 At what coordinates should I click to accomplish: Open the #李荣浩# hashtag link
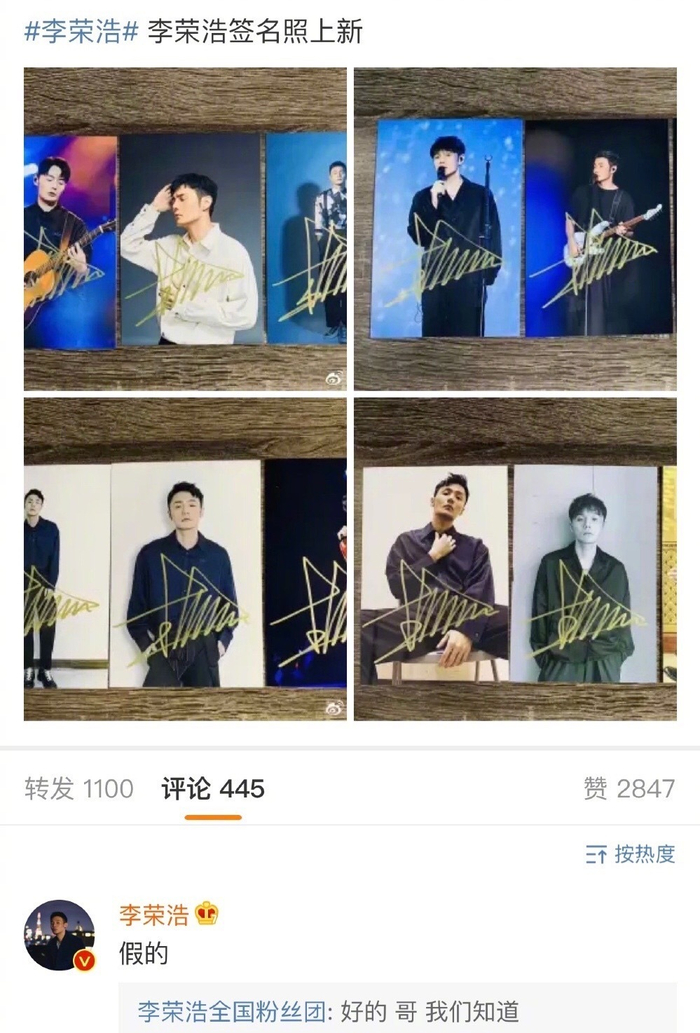(81, 32)
